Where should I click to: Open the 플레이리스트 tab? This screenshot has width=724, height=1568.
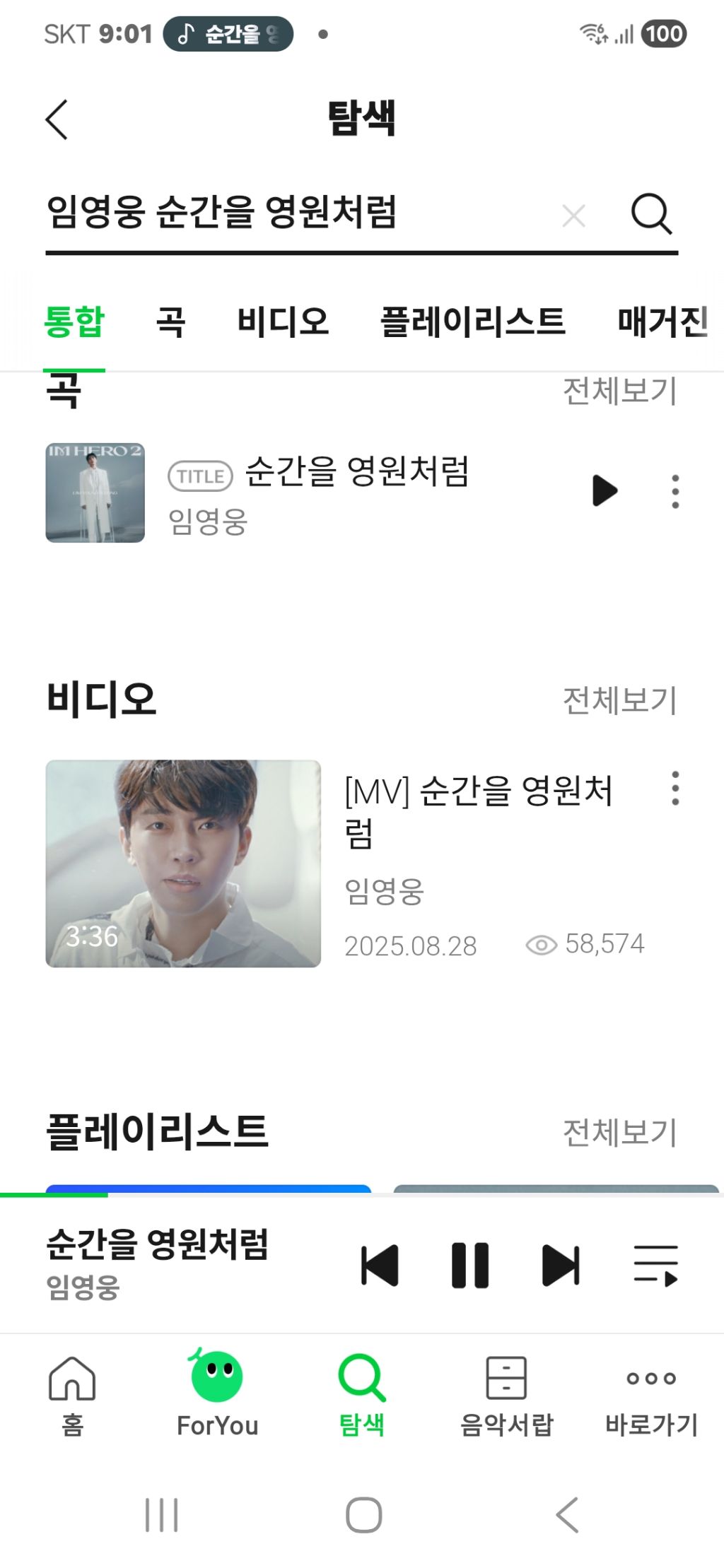pos(472,322)
